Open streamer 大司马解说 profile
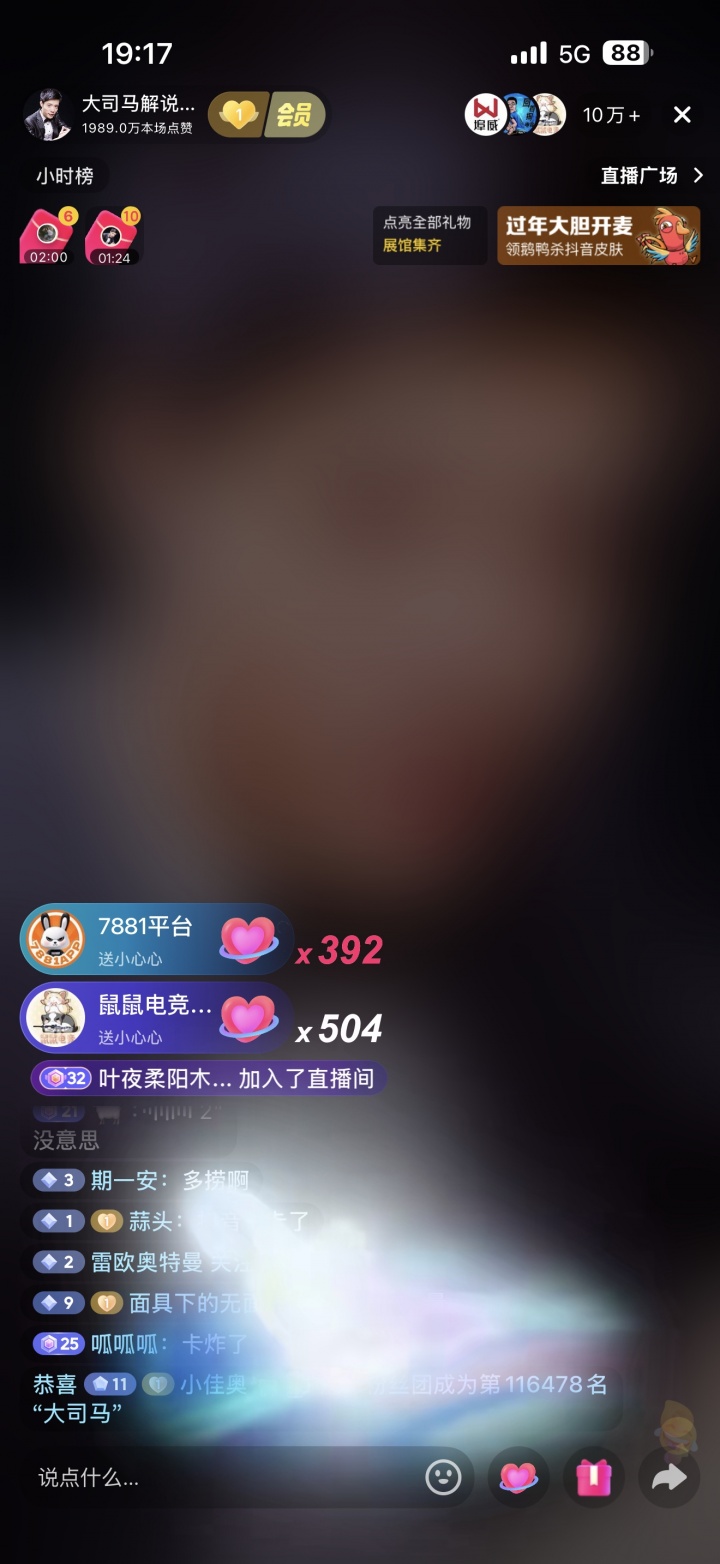The height and width of the screenshot is (1564, 720). 48,115
